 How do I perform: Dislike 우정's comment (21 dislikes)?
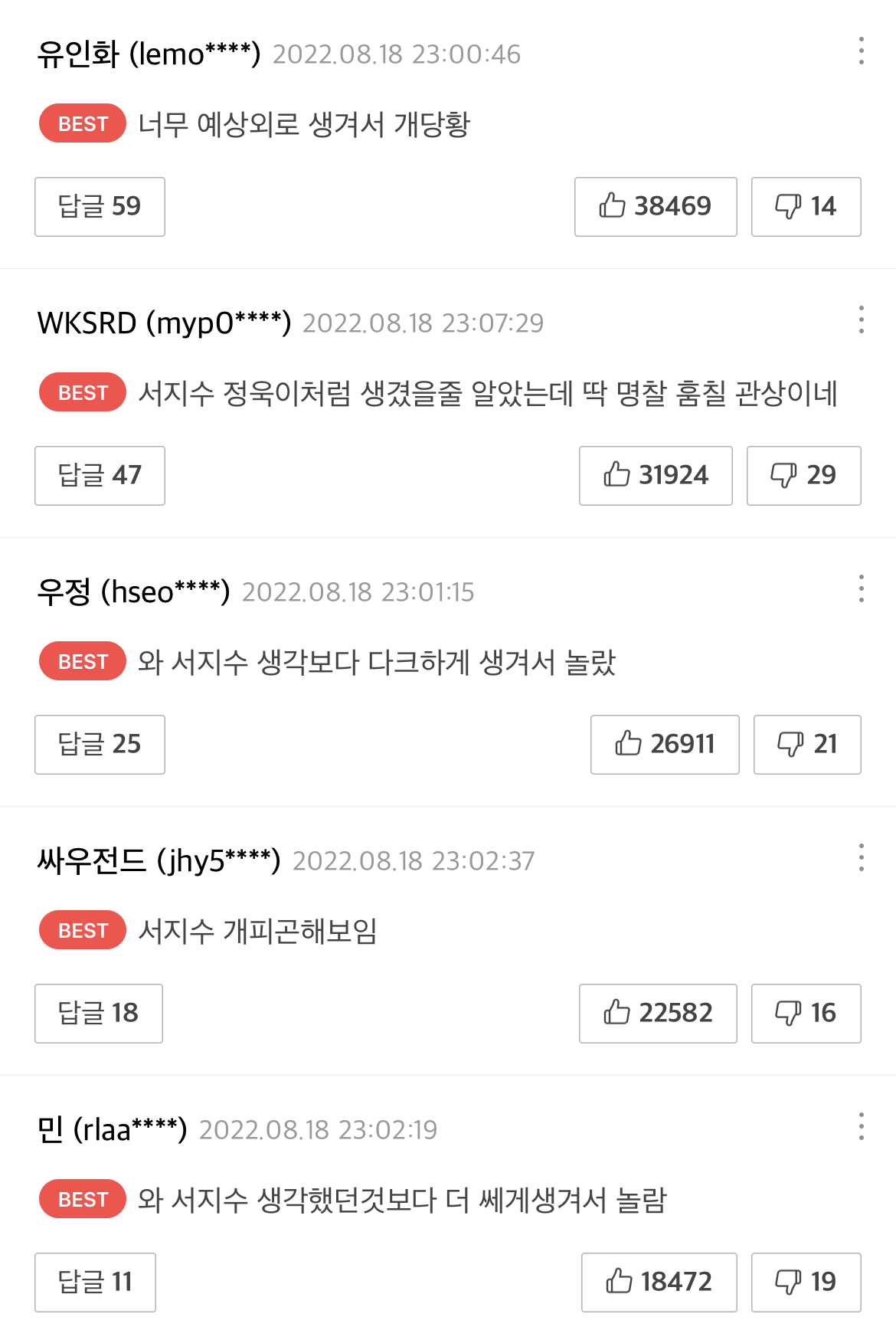coord(806,744)
